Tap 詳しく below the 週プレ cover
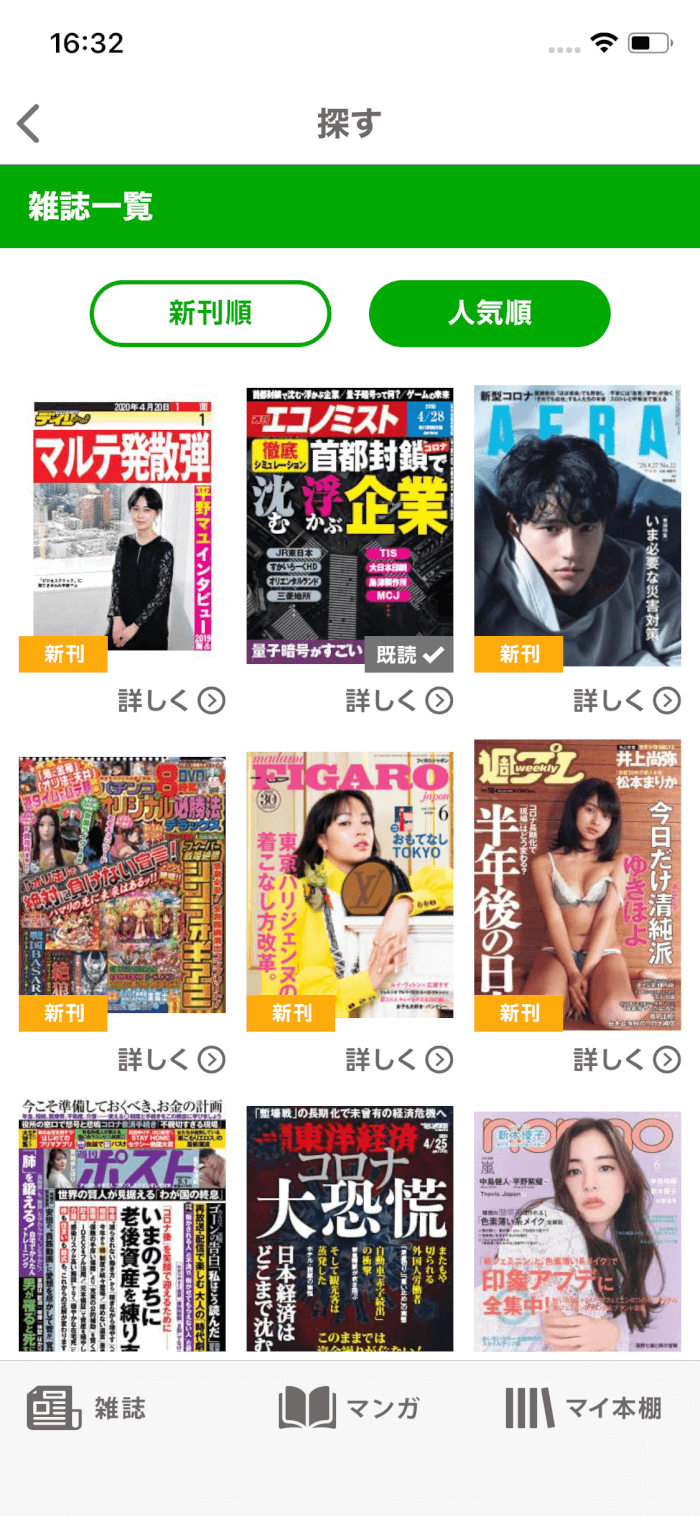 pos(627,1059)
